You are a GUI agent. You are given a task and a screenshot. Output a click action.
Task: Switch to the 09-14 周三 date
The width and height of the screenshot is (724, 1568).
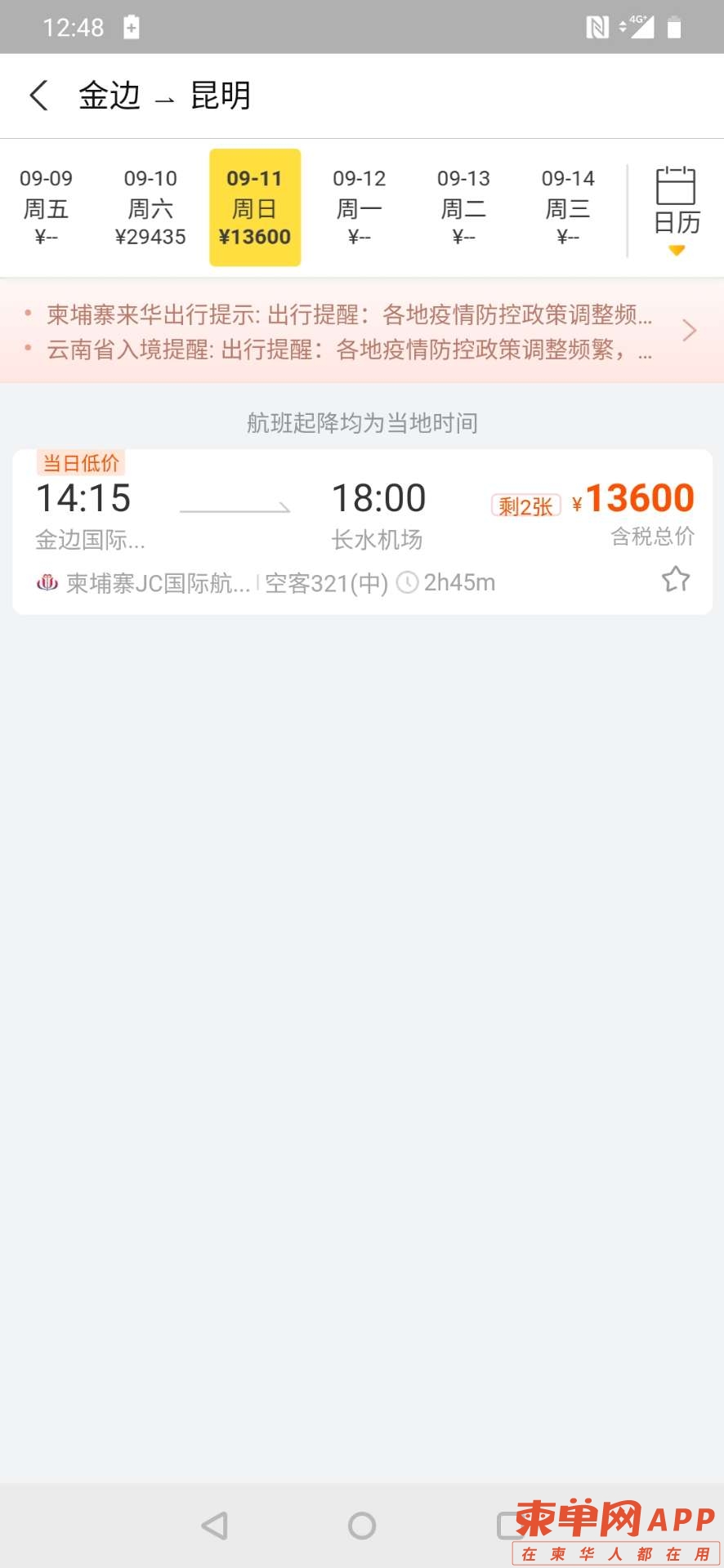[568, 207]
